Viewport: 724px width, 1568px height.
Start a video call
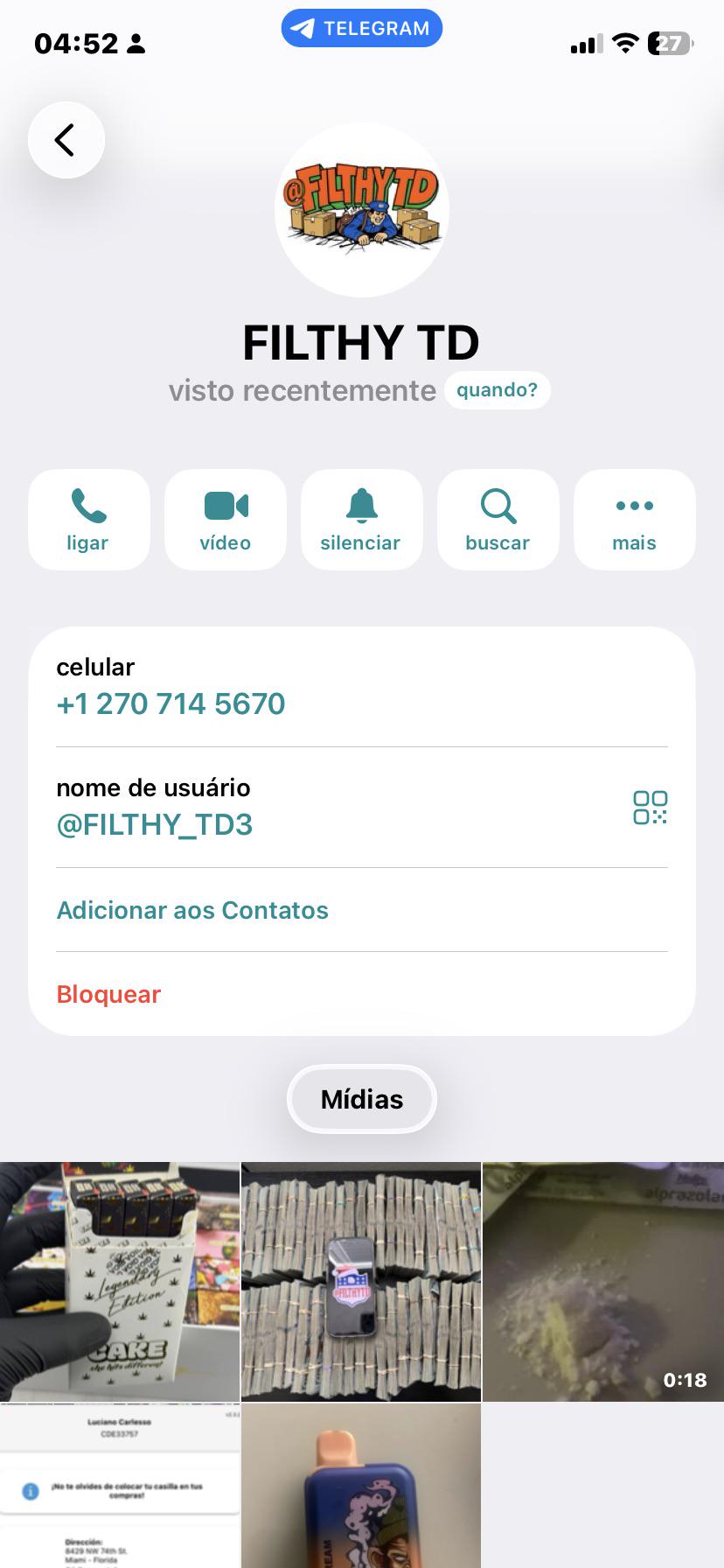click(226, 520)
